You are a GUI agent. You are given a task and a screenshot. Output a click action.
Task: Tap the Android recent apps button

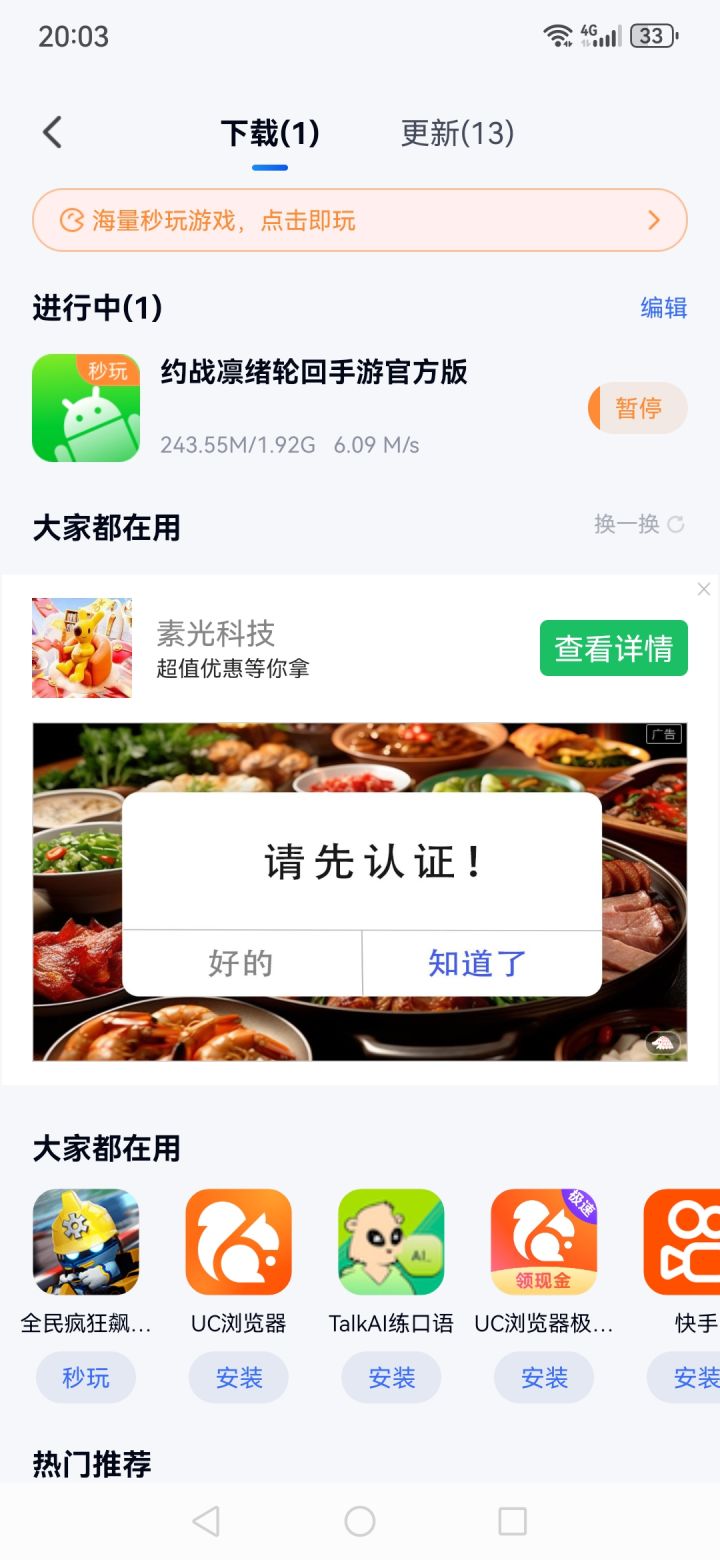512,1521
